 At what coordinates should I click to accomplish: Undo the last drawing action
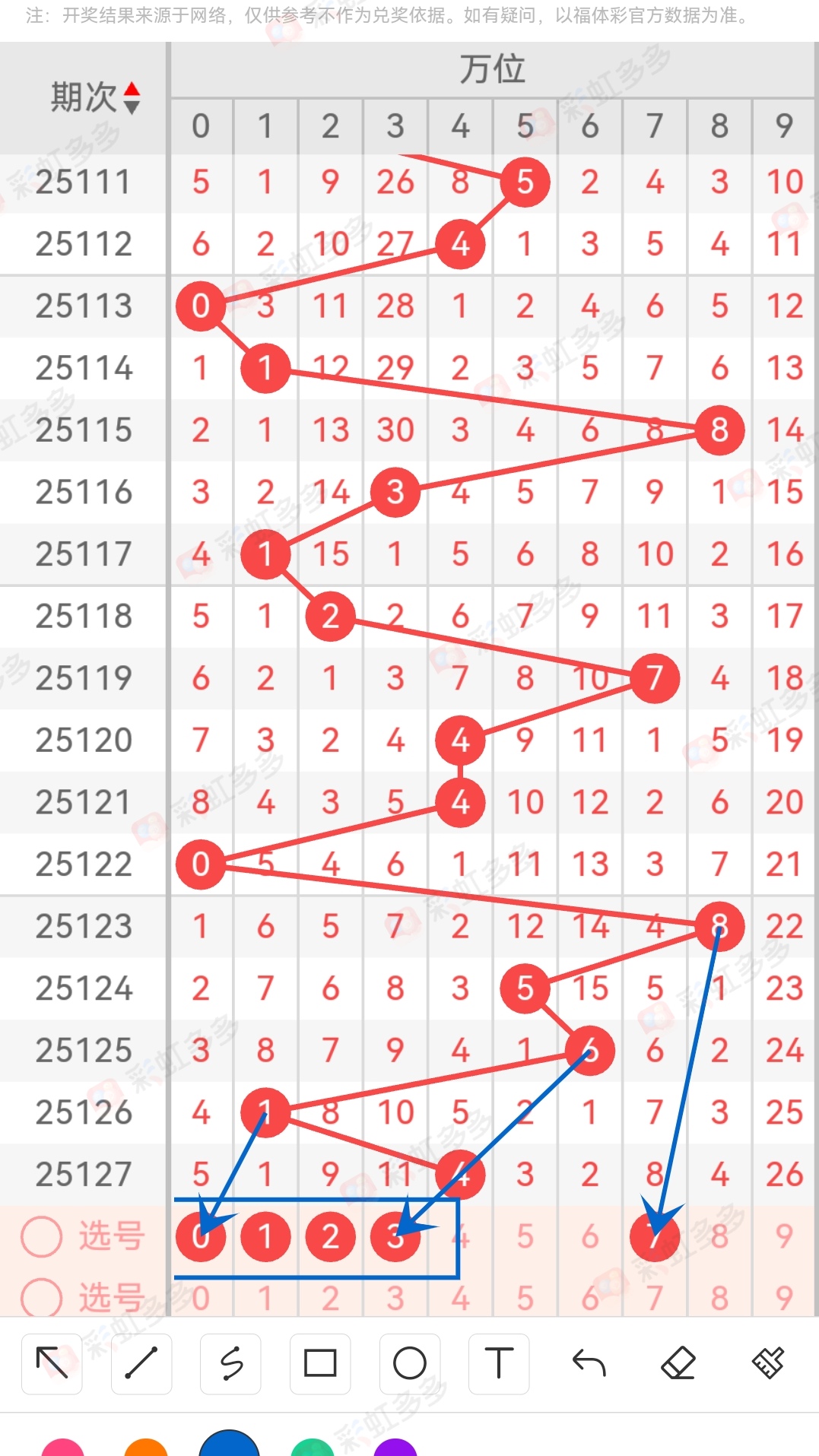point(589,1363)
